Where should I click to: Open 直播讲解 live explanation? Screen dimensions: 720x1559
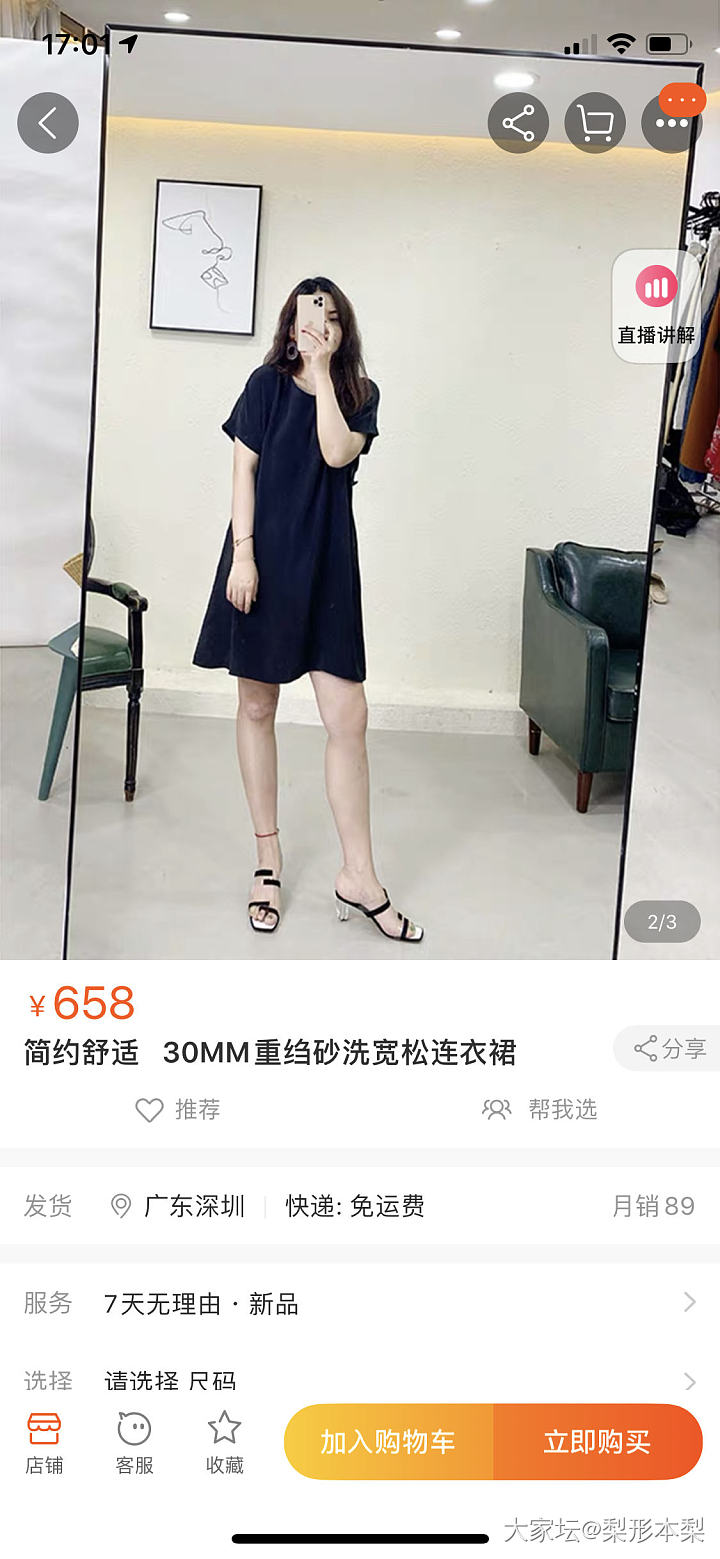pyautogui.click(x=656, y=306)
